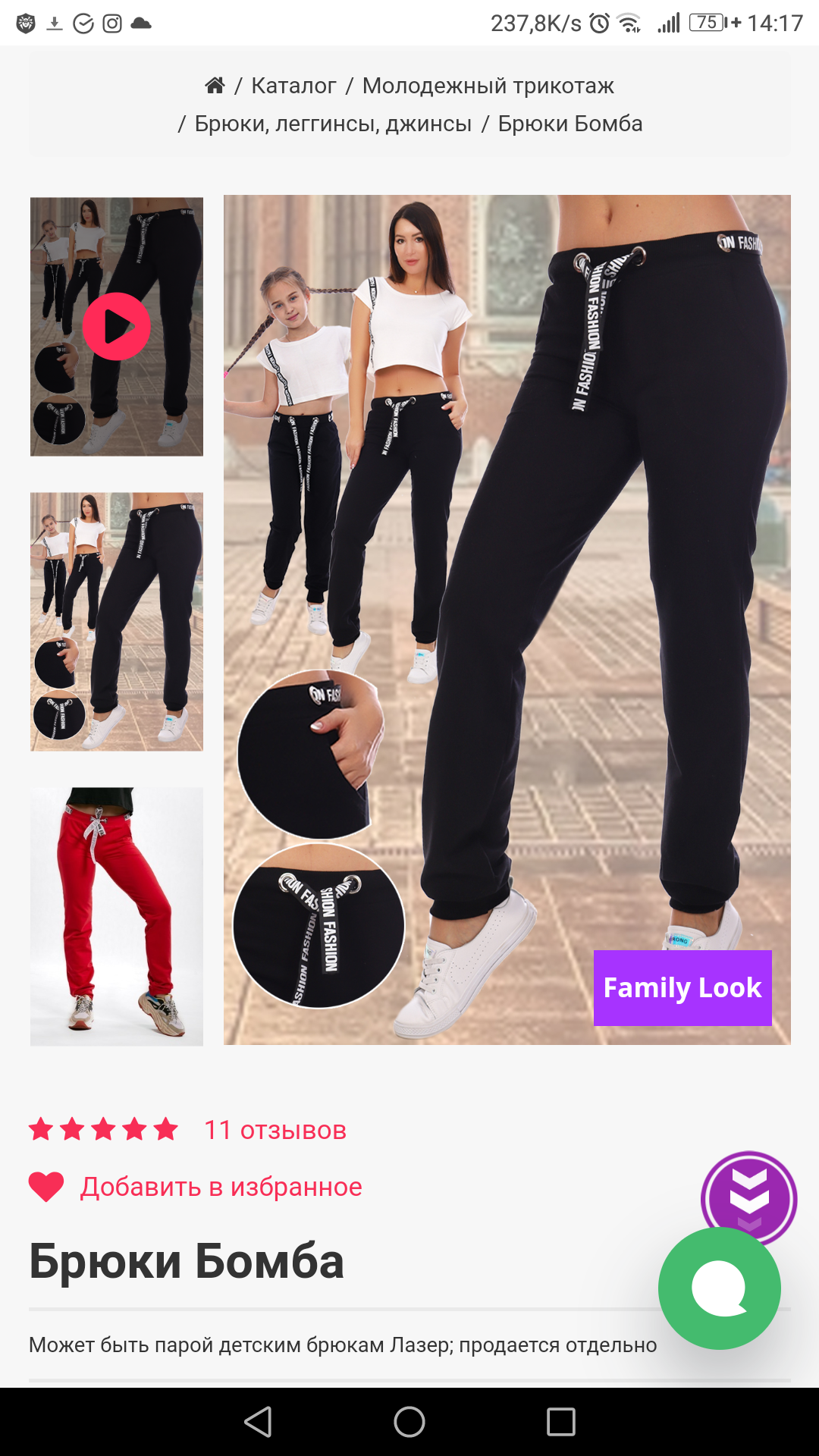Select the second black pants thumbnail
Viewport: 819px width, 1456px height.
tap(117, 622)
